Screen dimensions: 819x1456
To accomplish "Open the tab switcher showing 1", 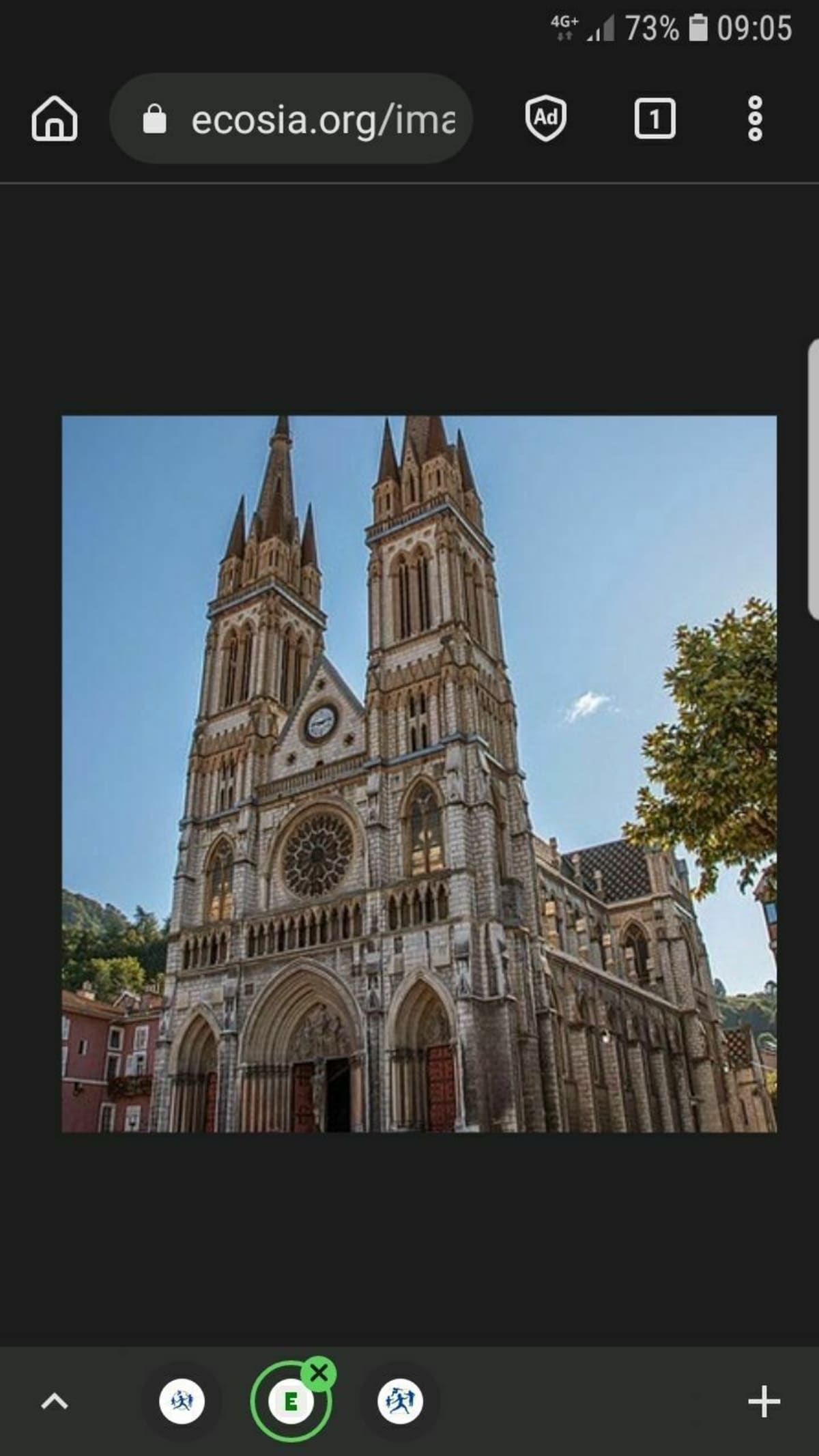I will [x=655, y=119].
